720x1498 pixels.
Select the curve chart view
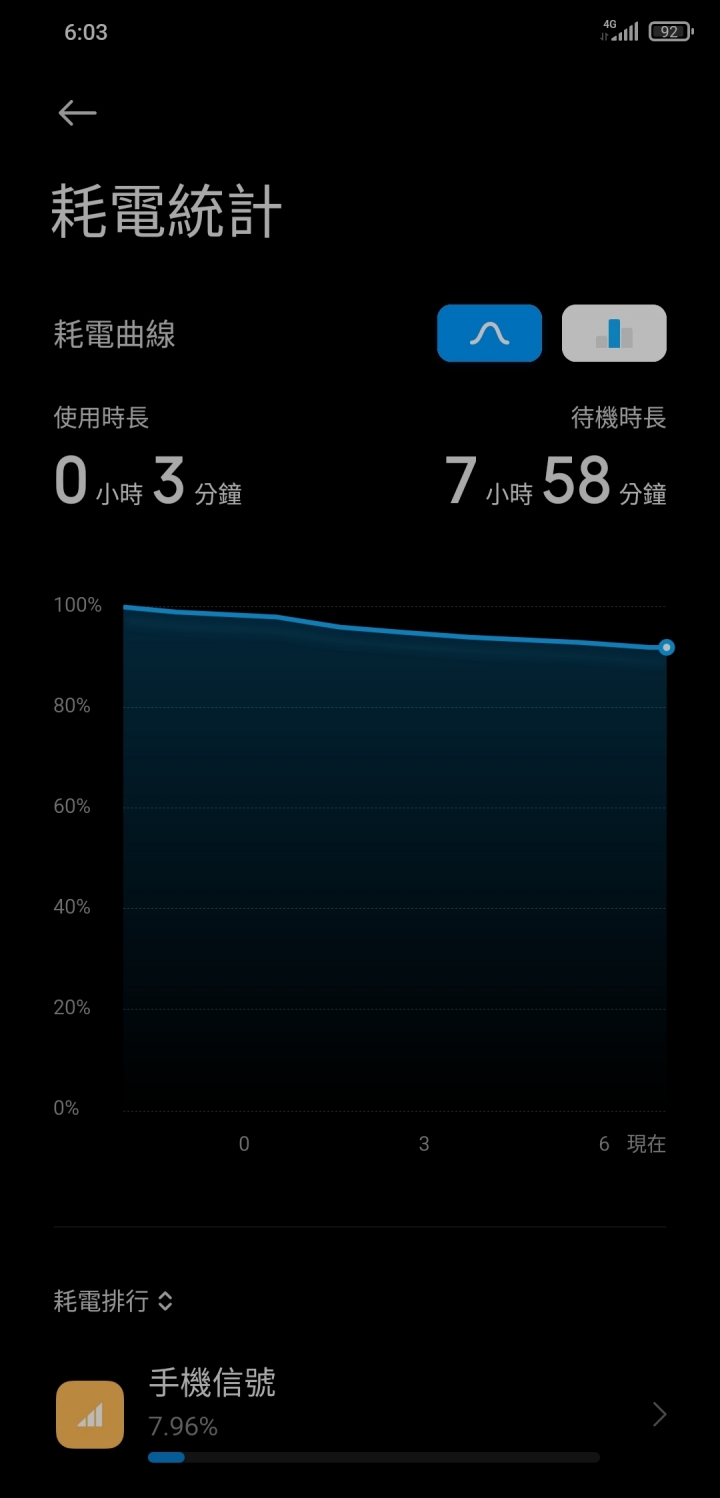(x=489, y=333)
